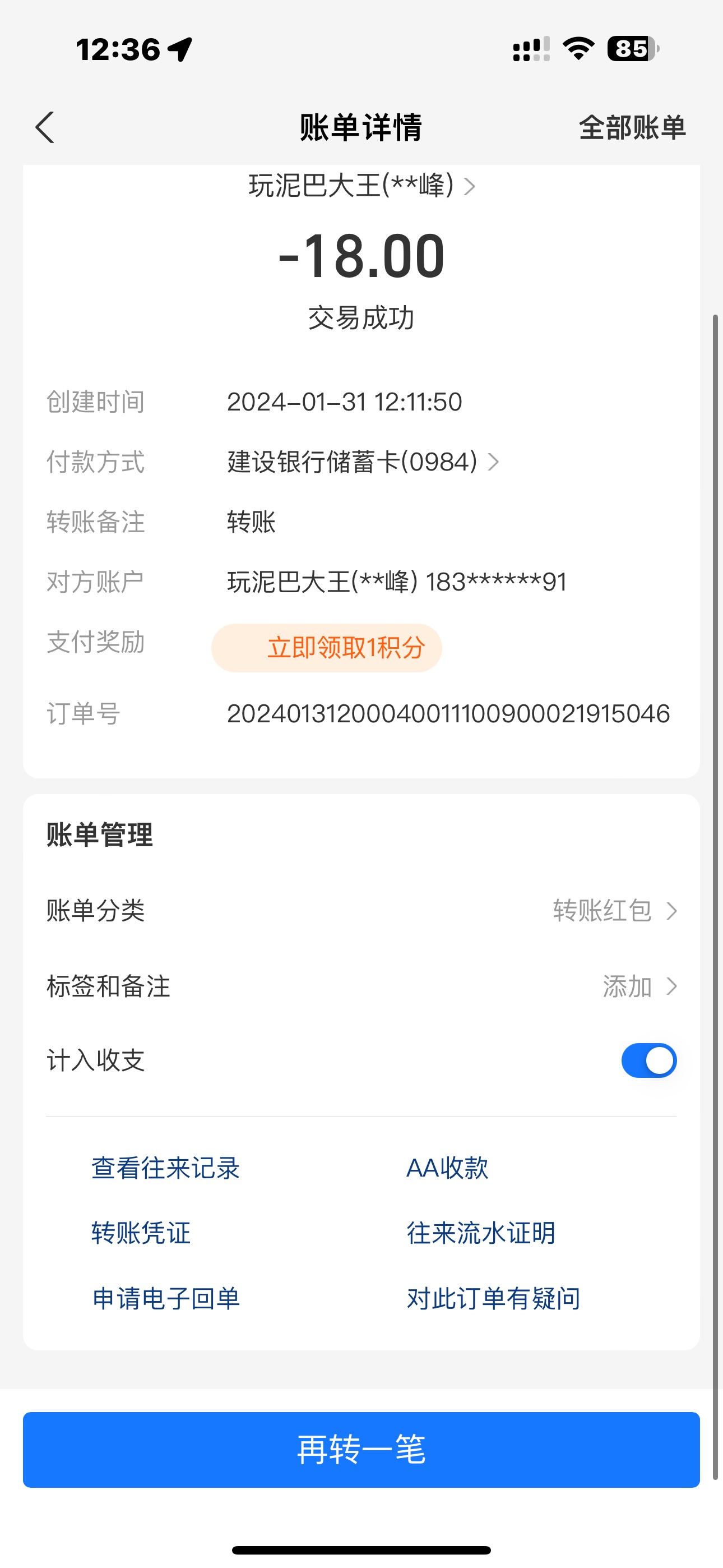Open 查看往来记录
Viewport: 723px width, 1568px height.
(165, 1168)
